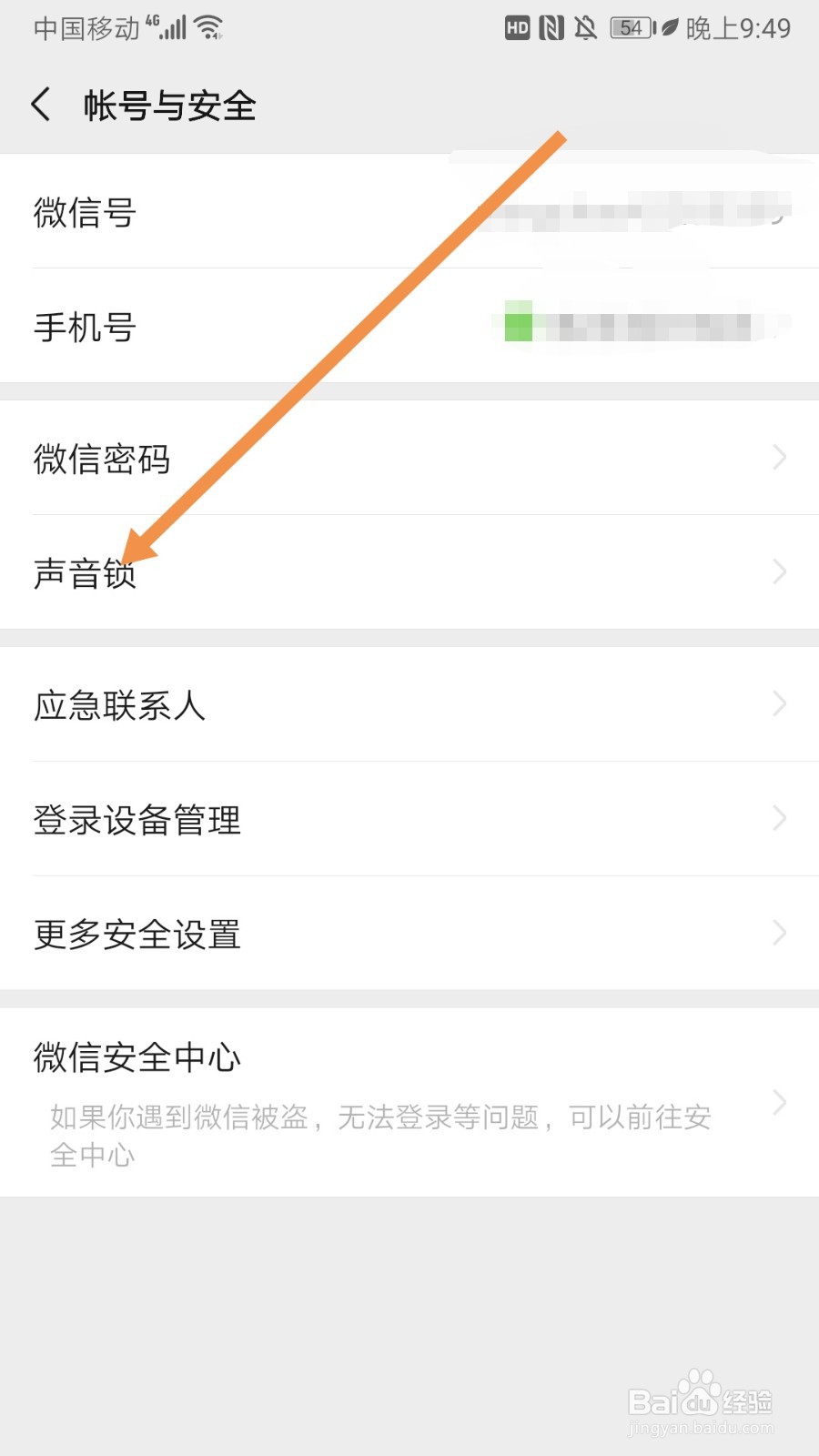The width and height of the screenshot is (819, 1456).
Task: Tap the clock showing 晚上9:49
Action: pos(739,28)
